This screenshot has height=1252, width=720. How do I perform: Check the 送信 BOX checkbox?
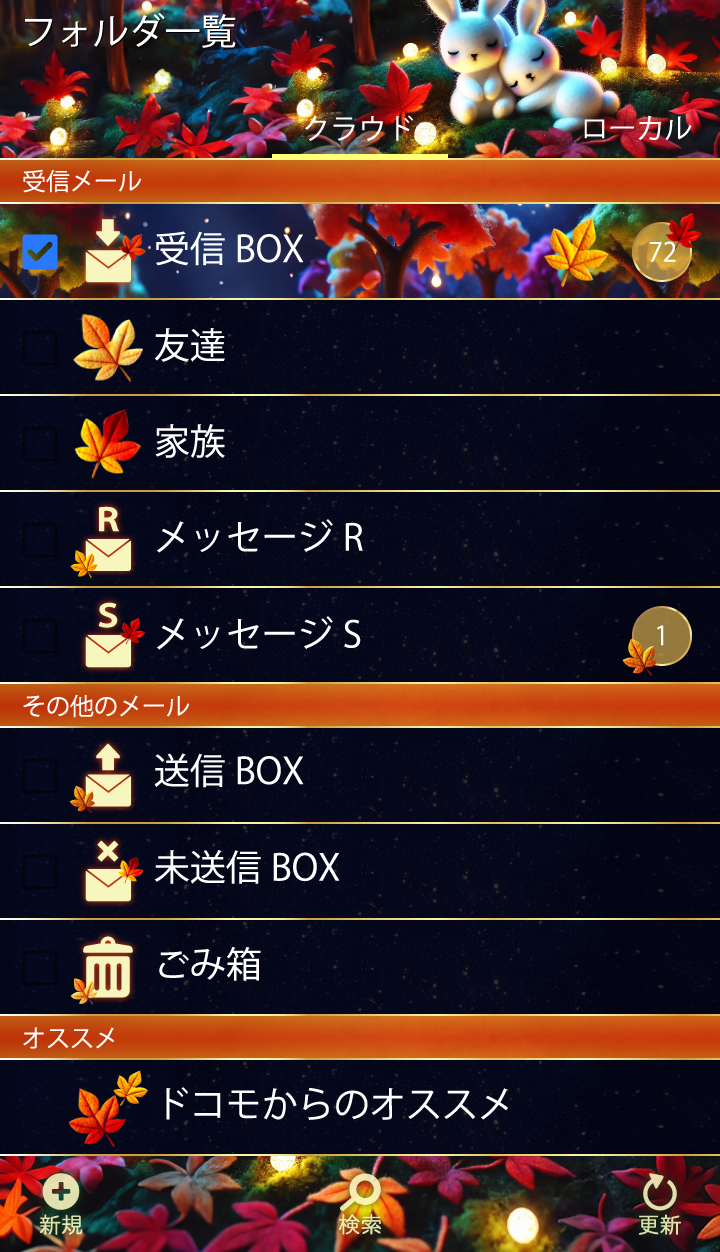(x=40, y=773)
